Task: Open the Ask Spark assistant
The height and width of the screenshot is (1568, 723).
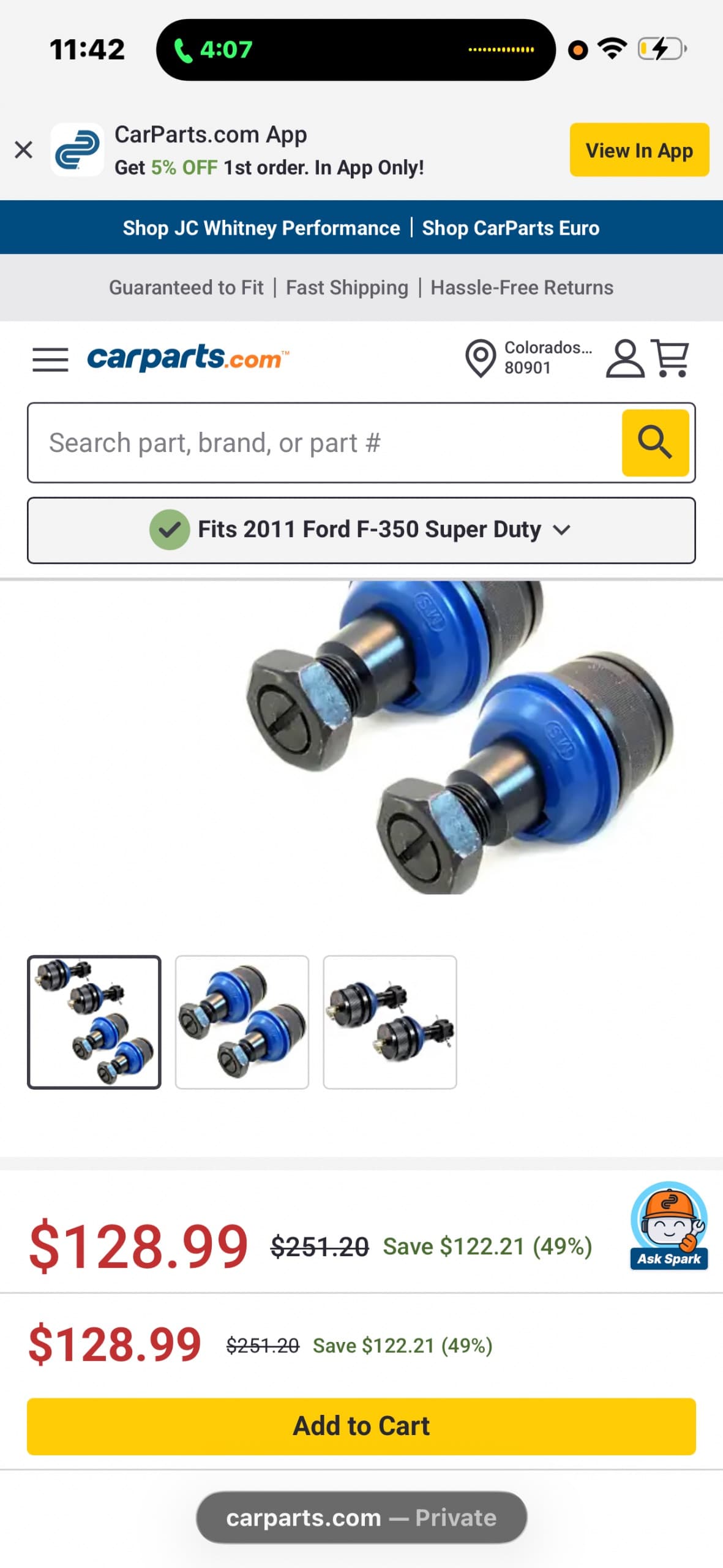Action: 669,1225
